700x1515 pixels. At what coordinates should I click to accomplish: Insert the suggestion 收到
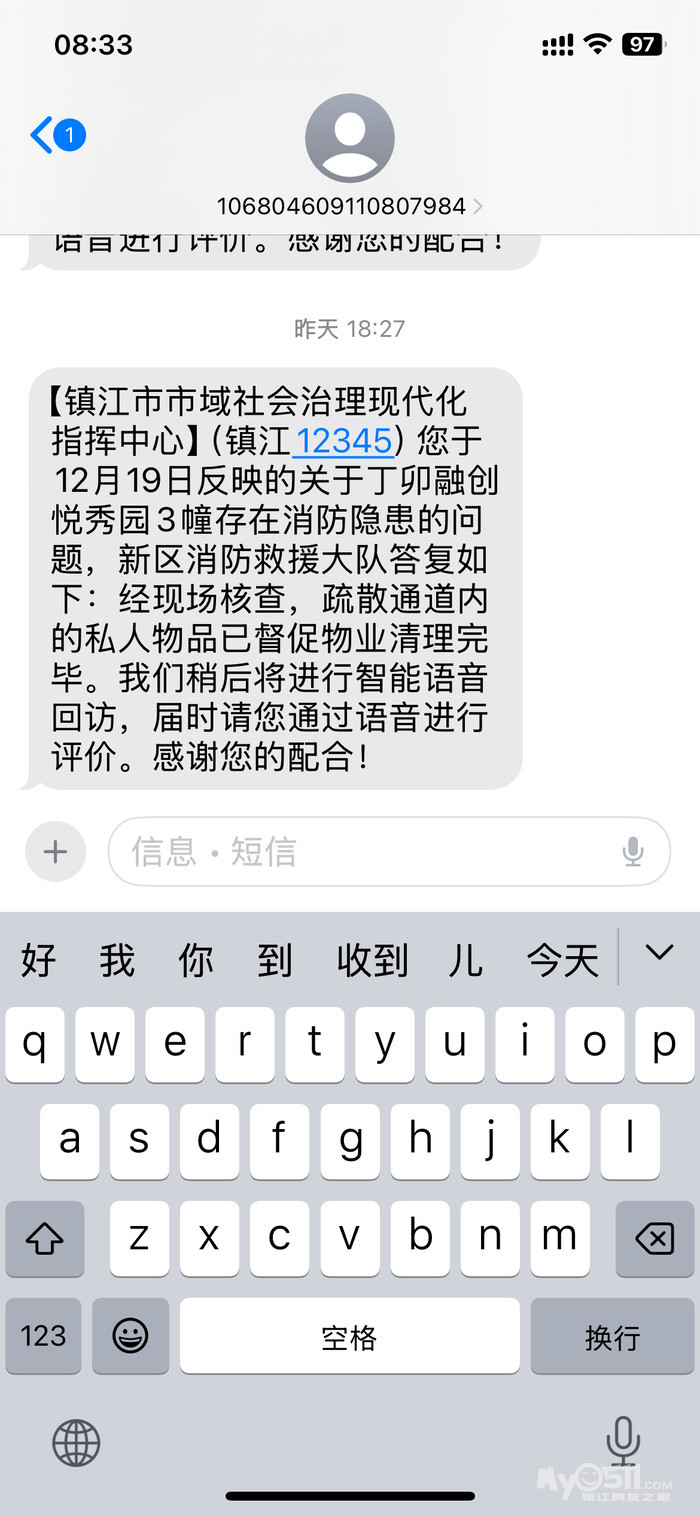372,961
